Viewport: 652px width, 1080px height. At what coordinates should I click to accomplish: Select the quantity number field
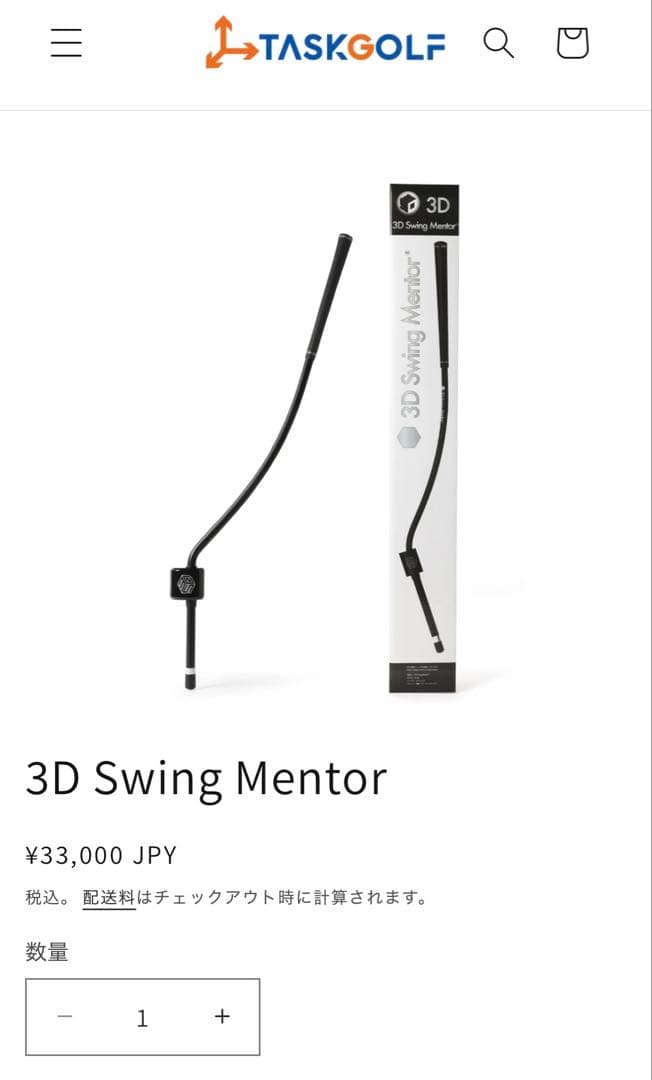click(142, 1017)
